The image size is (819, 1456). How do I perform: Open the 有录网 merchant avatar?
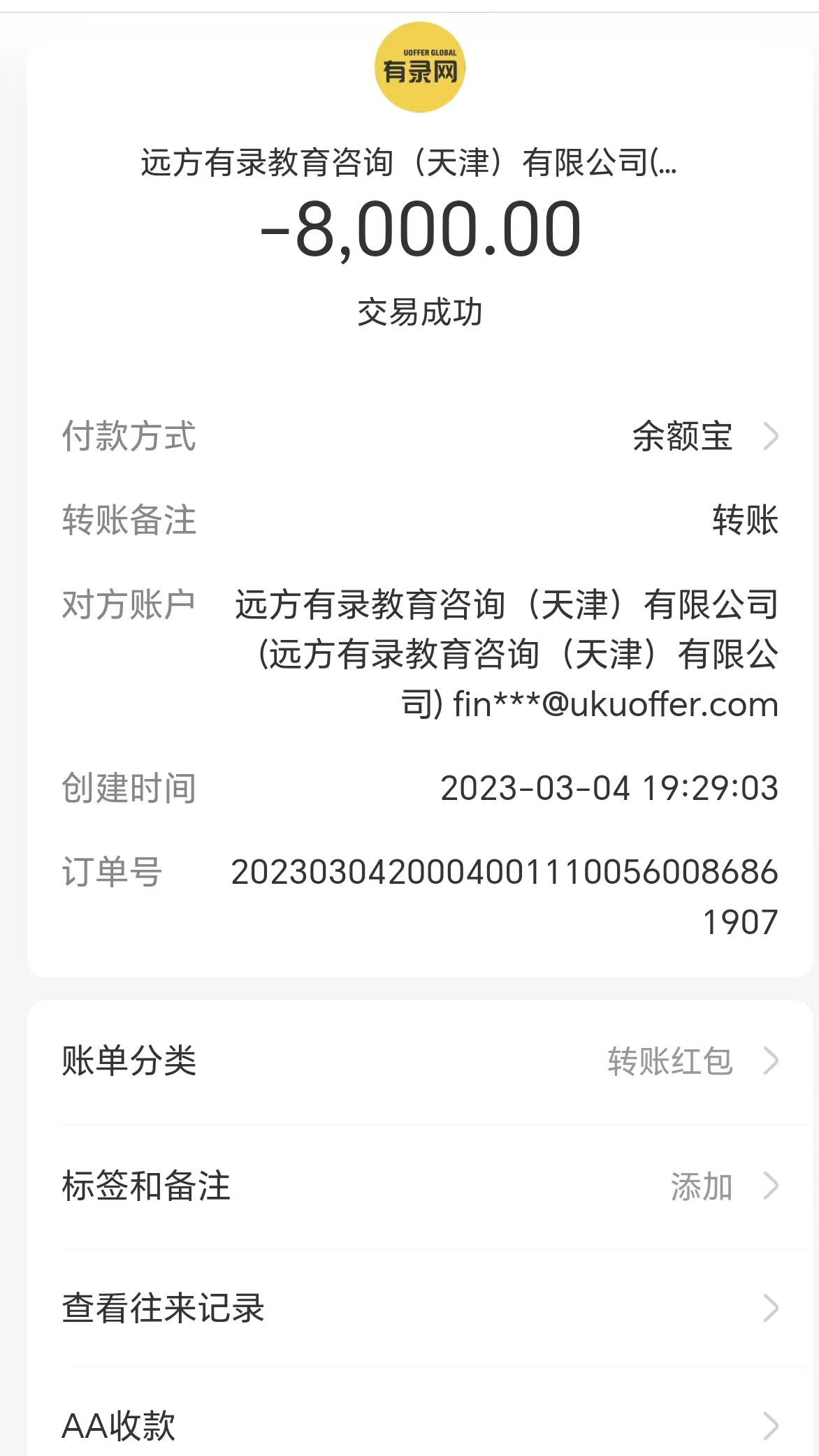pyautogui.click(x=419, y=68)
